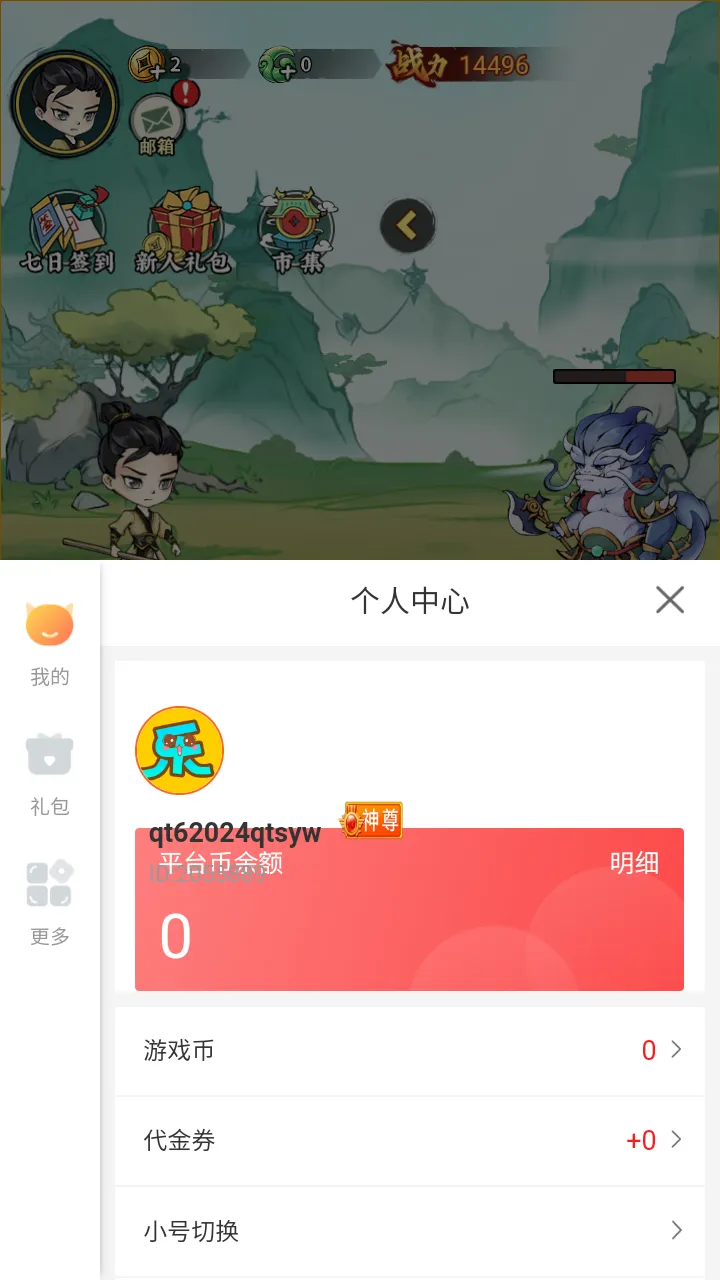The height and width of the screenshot is (1280, 720).
Task: Click the 乐 profile avatar
Action: (x=179, y=750)
